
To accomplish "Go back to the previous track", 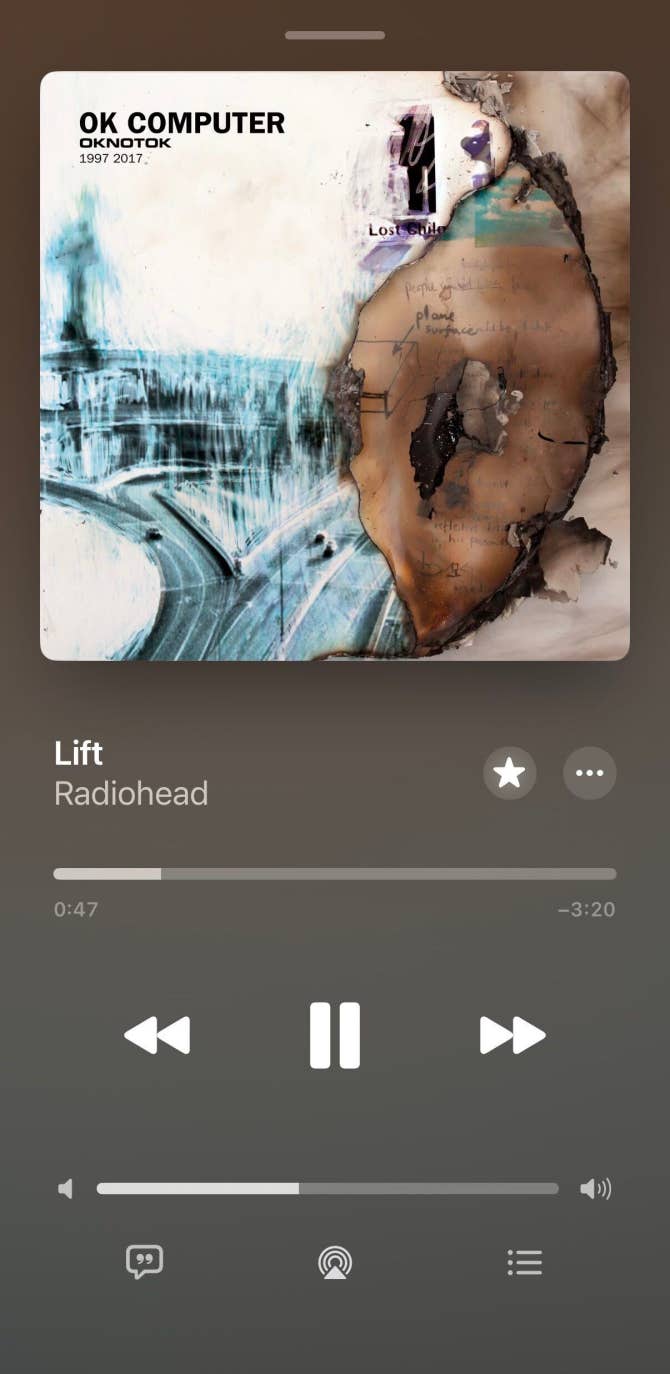I will coord(157,1035).
